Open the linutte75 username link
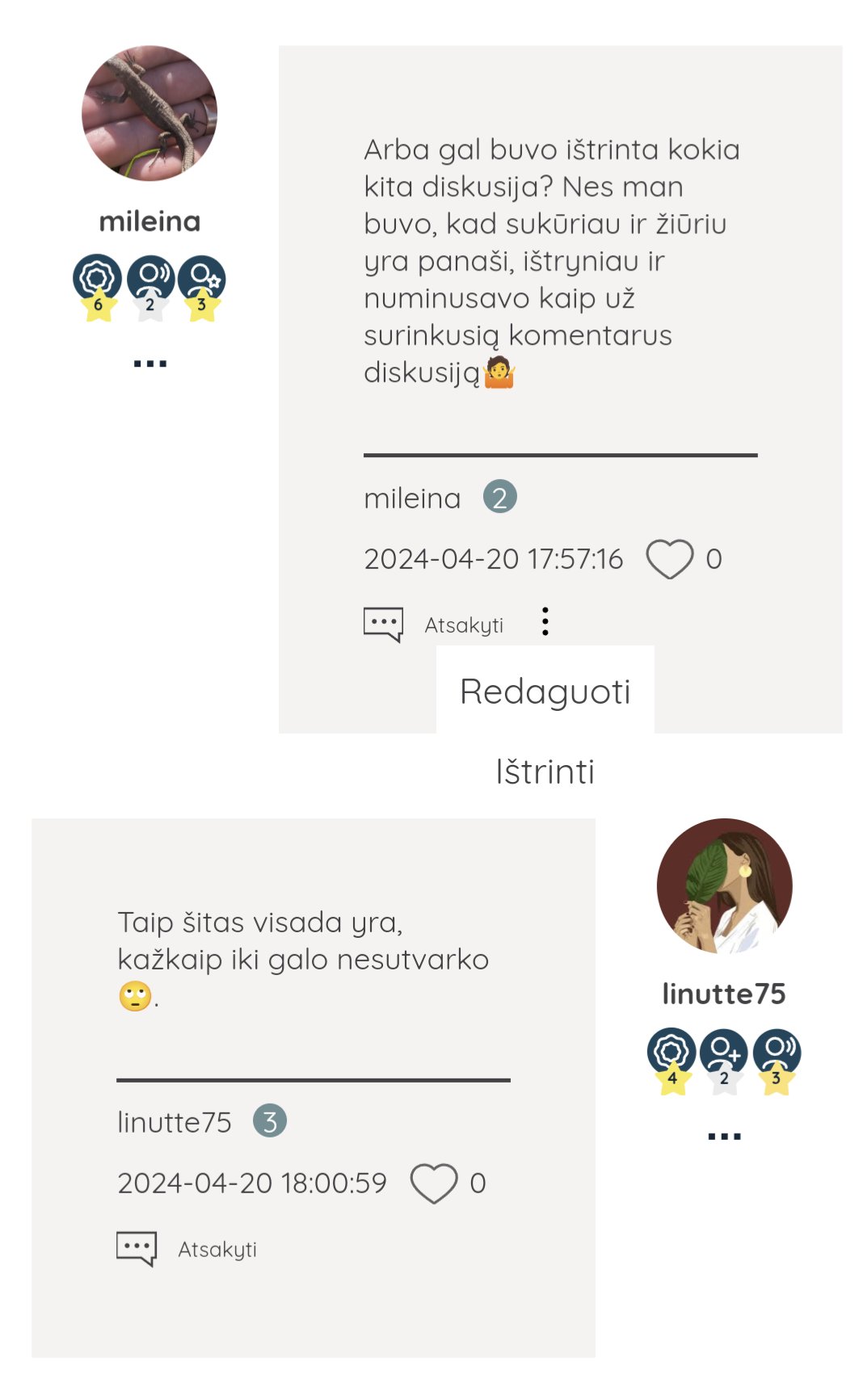859x1400 pixels. 724,994
